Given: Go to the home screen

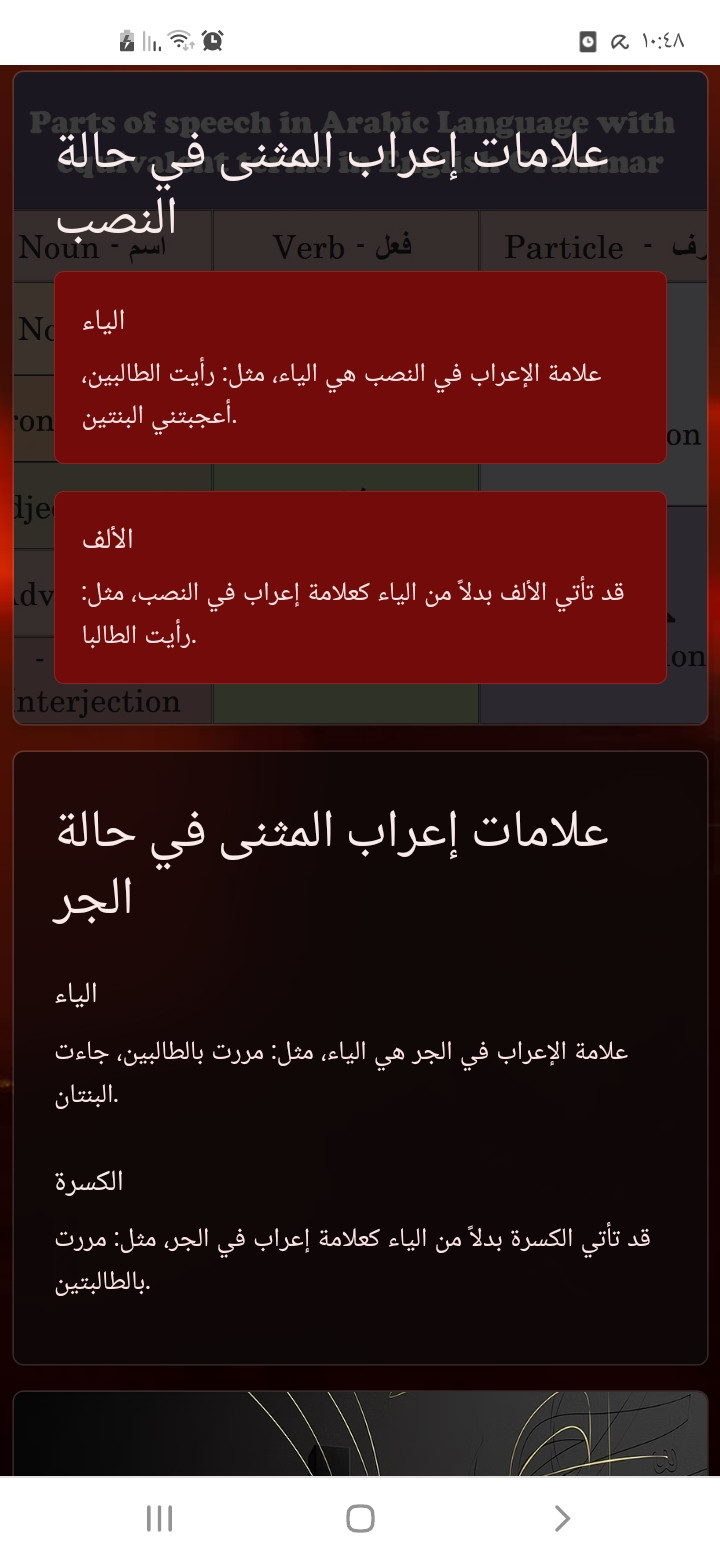Looking at the screenshot, I should coord(360,1518).
